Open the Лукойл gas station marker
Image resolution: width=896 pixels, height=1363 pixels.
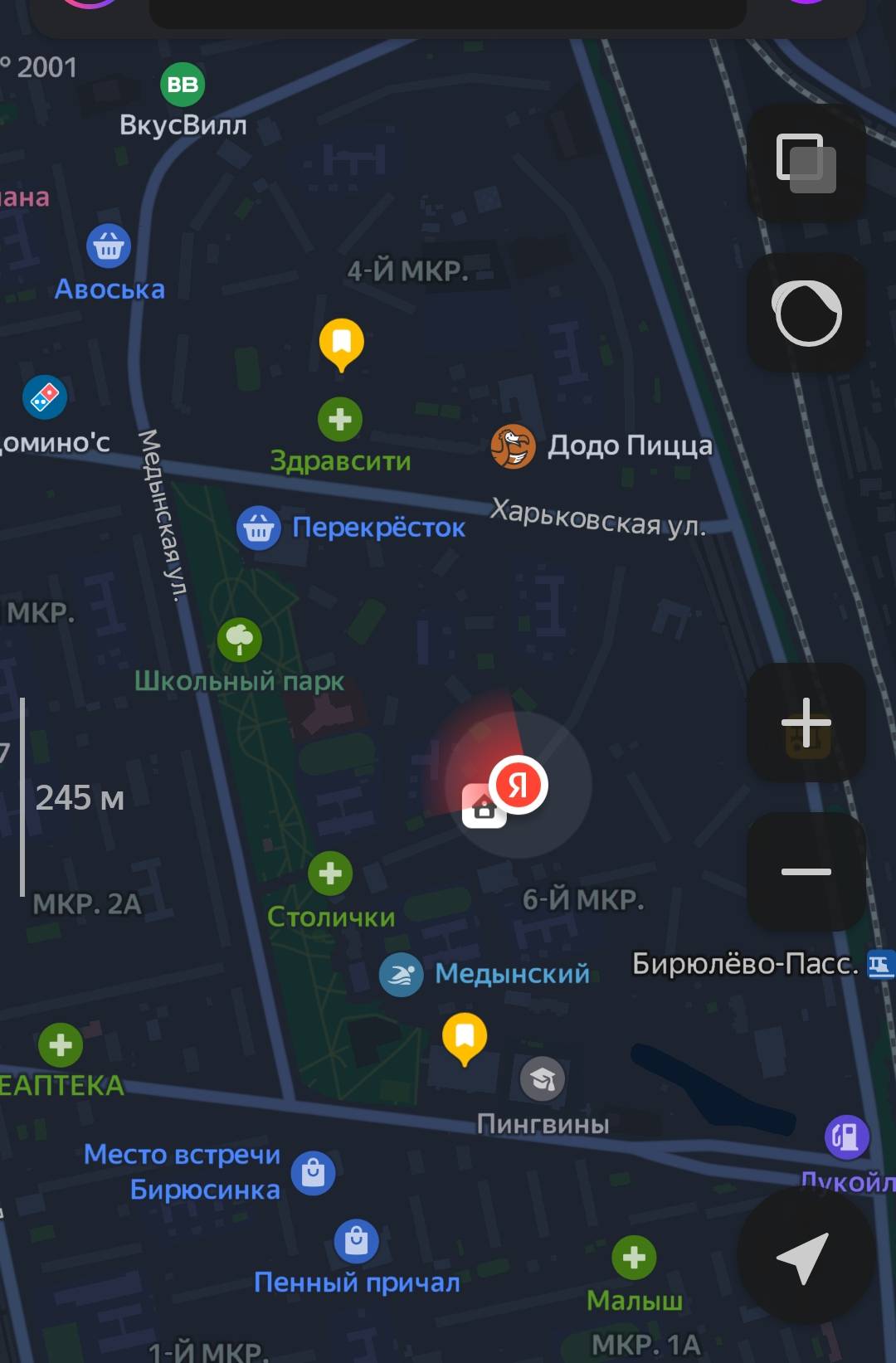(847, 1137)
